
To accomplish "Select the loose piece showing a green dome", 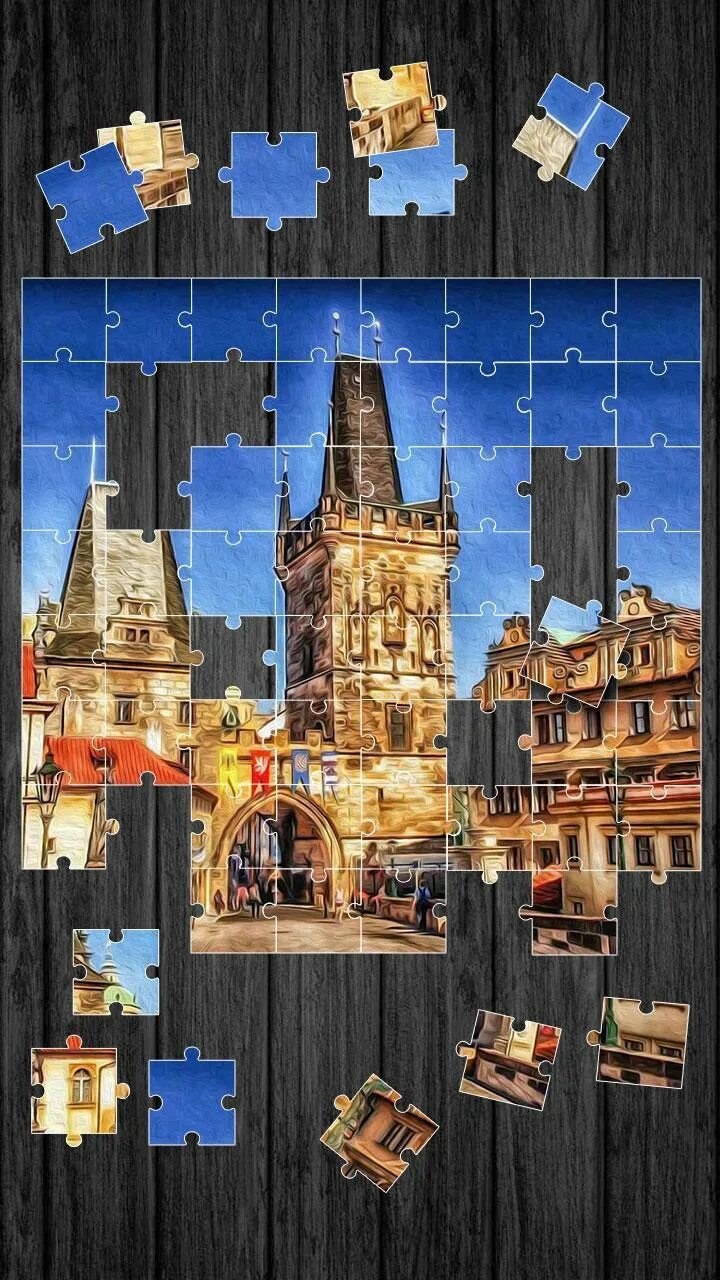I will click(115, 971).
